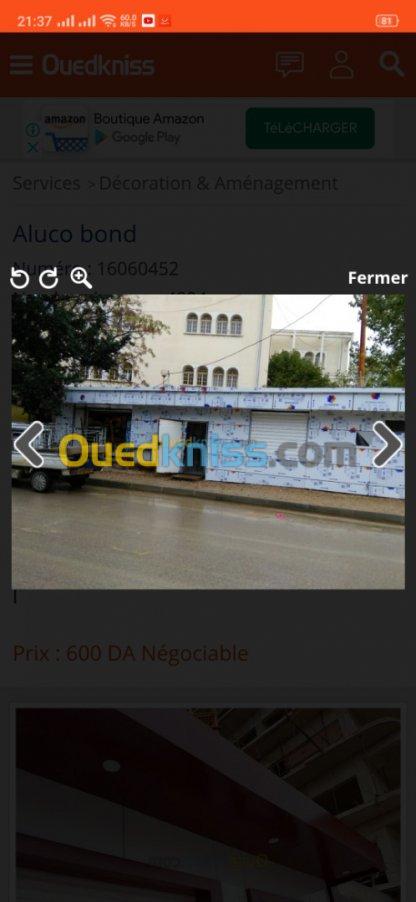The width and height of the screenshot is (416, 902).
Task: Rotate the photo counterclockwise
Action: (x=20, y=278)
